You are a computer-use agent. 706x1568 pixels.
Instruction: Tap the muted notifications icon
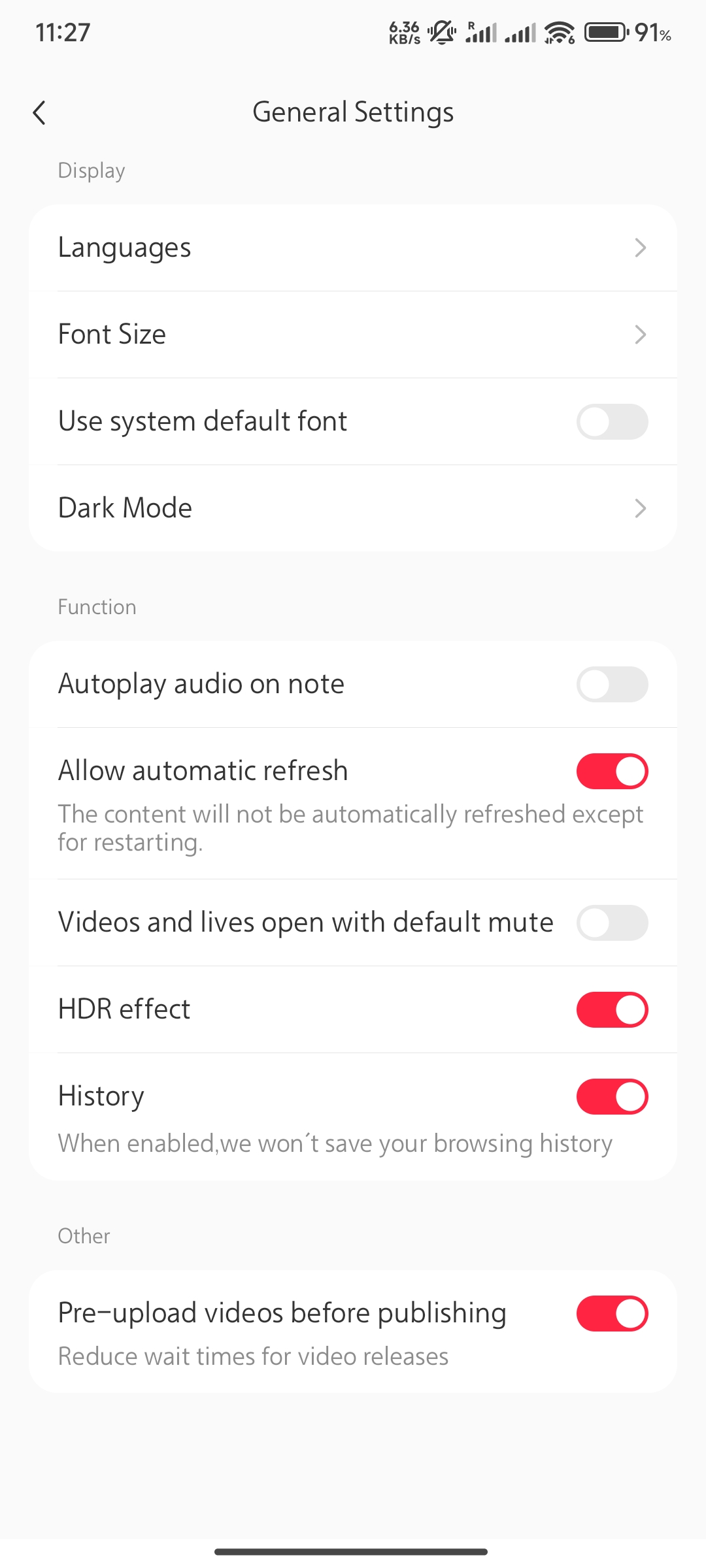440,31
